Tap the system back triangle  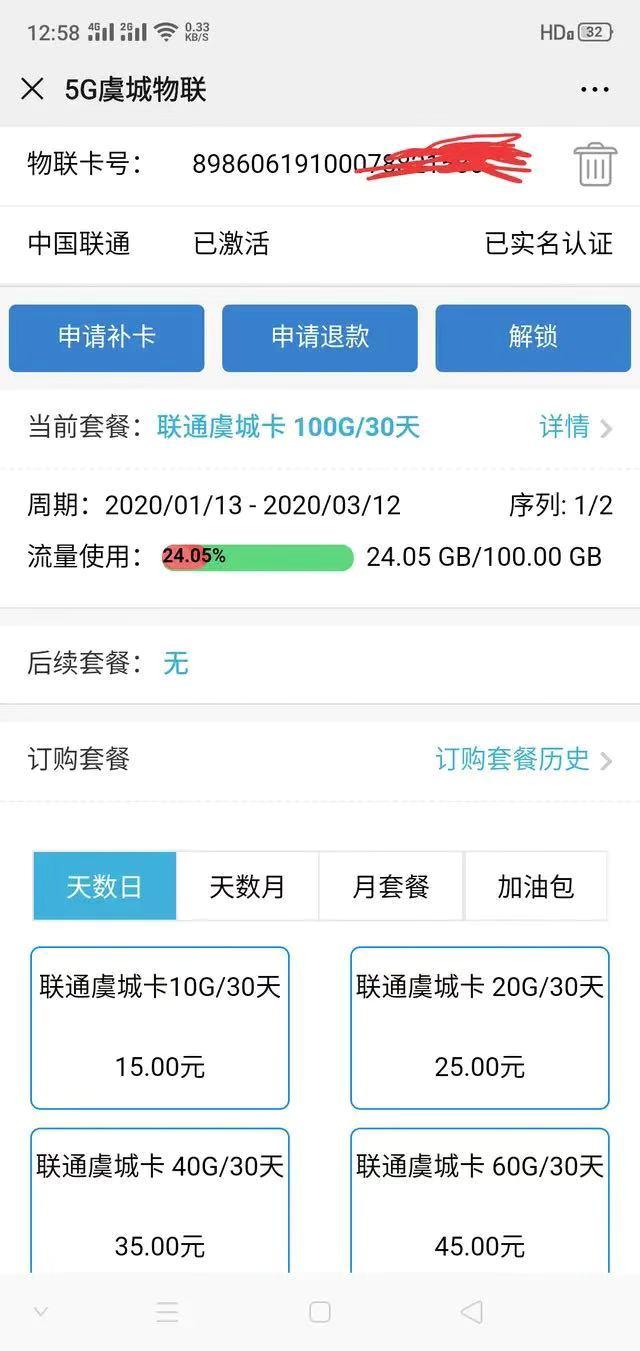472,1312
